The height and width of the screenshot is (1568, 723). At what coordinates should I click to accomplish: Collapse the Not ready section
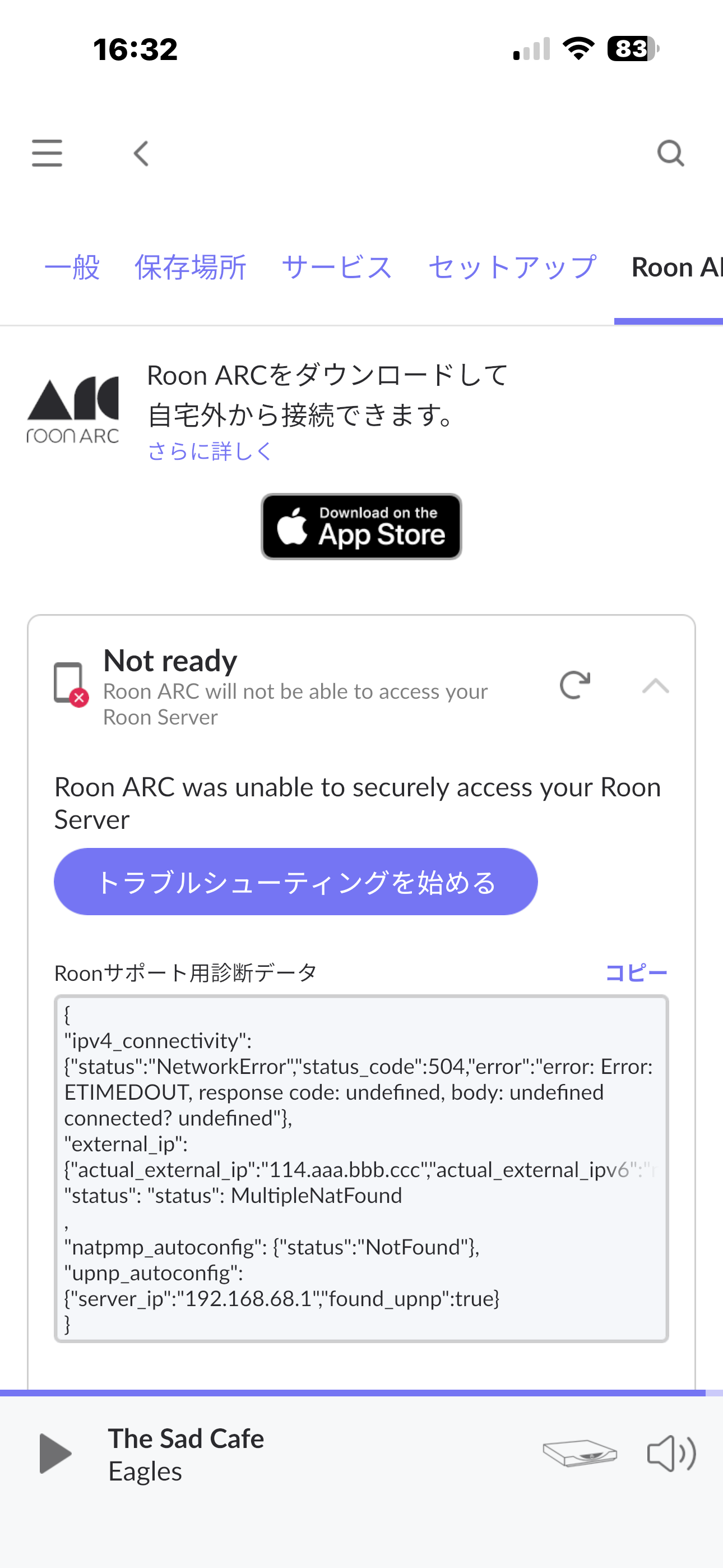[655, 686]
